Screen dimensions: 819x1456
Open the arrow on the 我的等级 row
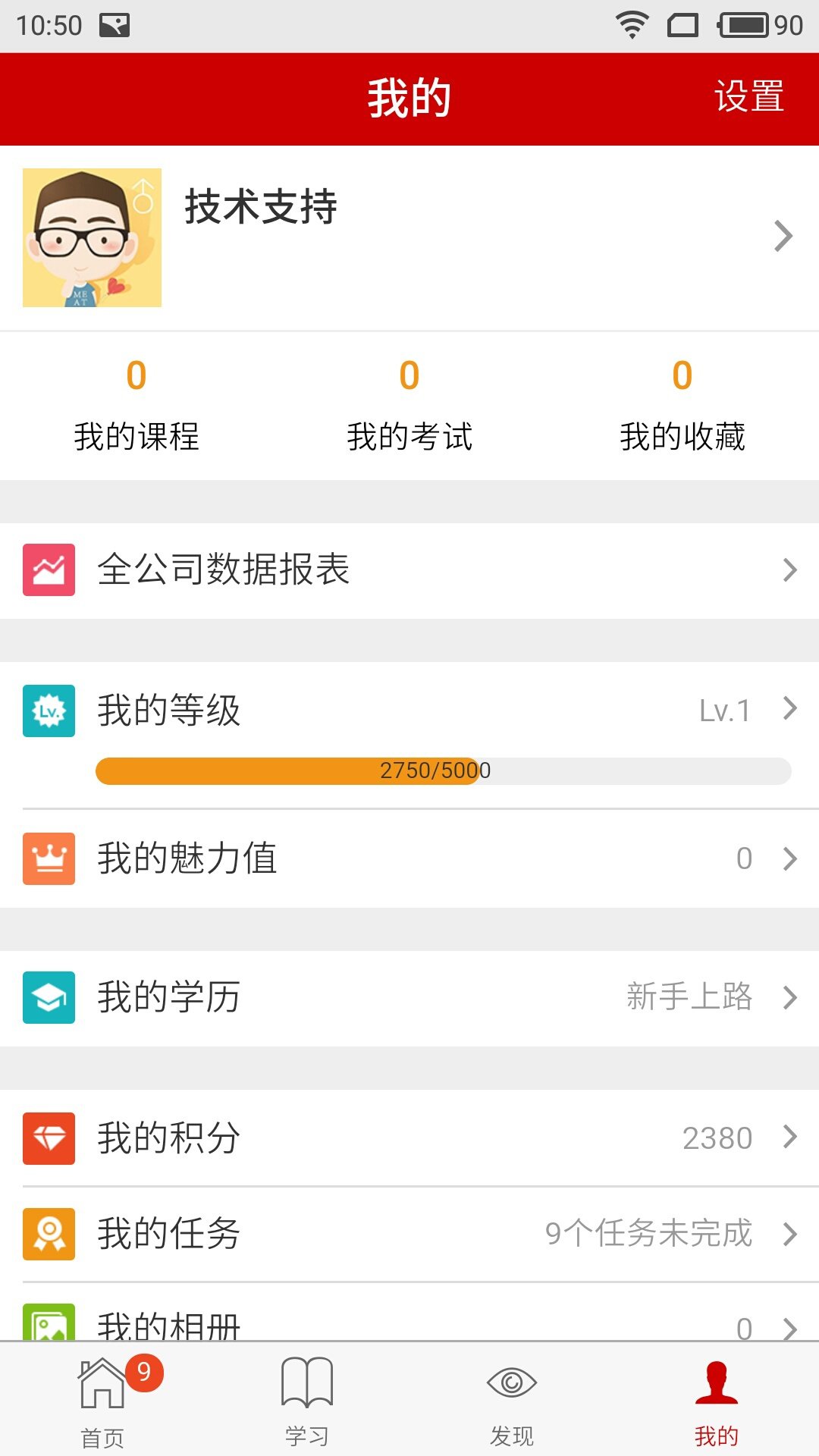coord(787,711)
